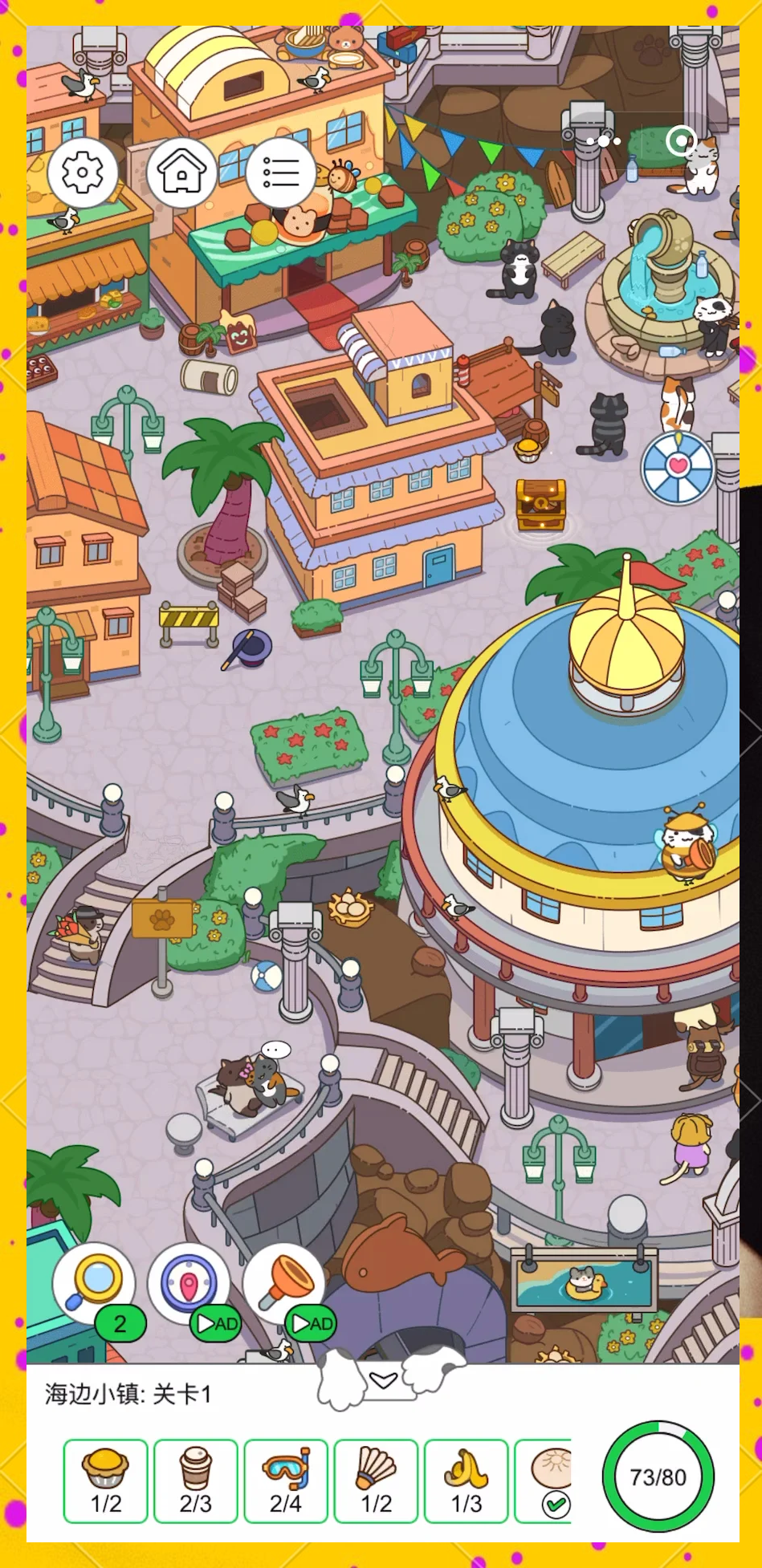Select the snorkel mask item 2/4
This screenshot has width=762, height=1568.
(286, 1481)
